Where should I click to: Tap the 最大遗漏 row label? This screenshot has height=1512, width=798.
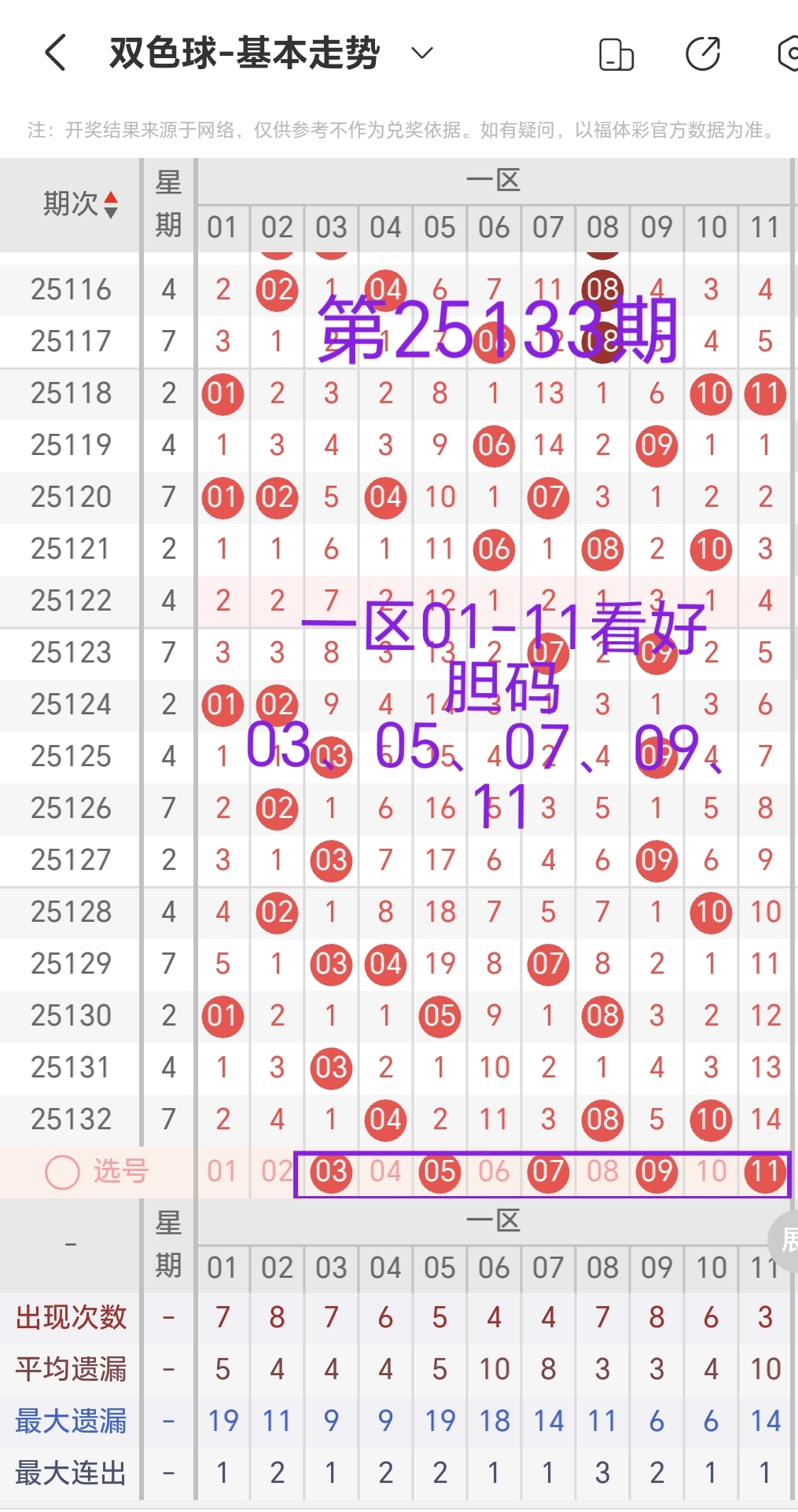71,1421
